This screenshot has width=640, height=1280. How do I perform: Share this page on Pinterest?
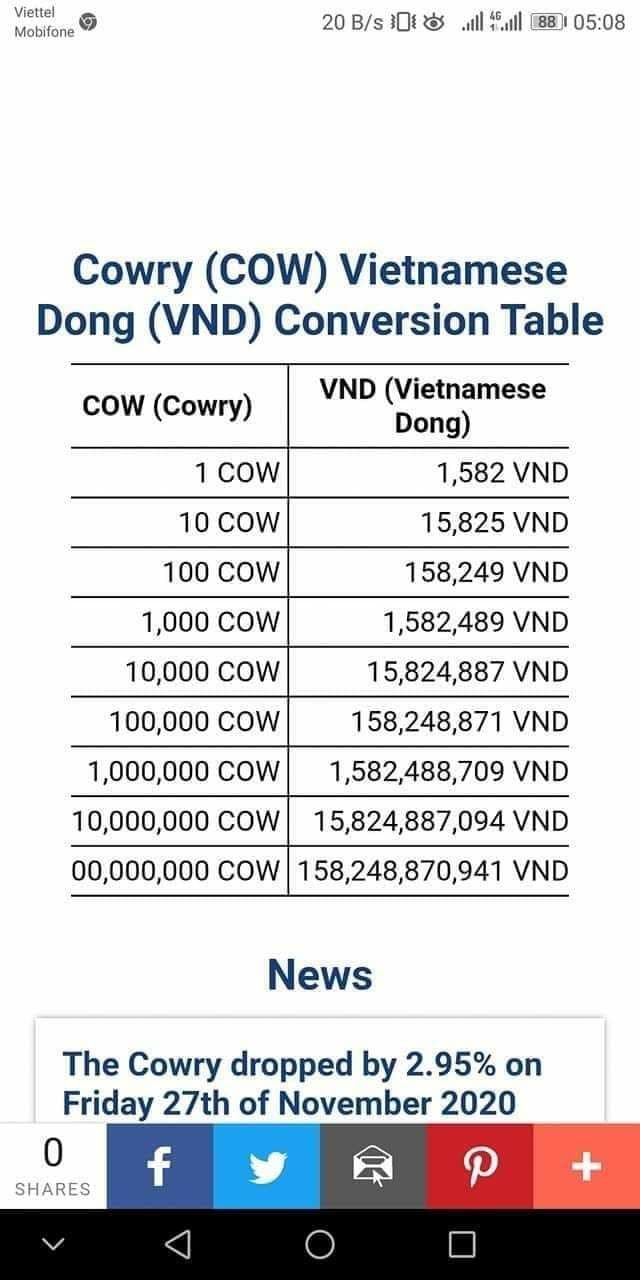pos(480,1166)
